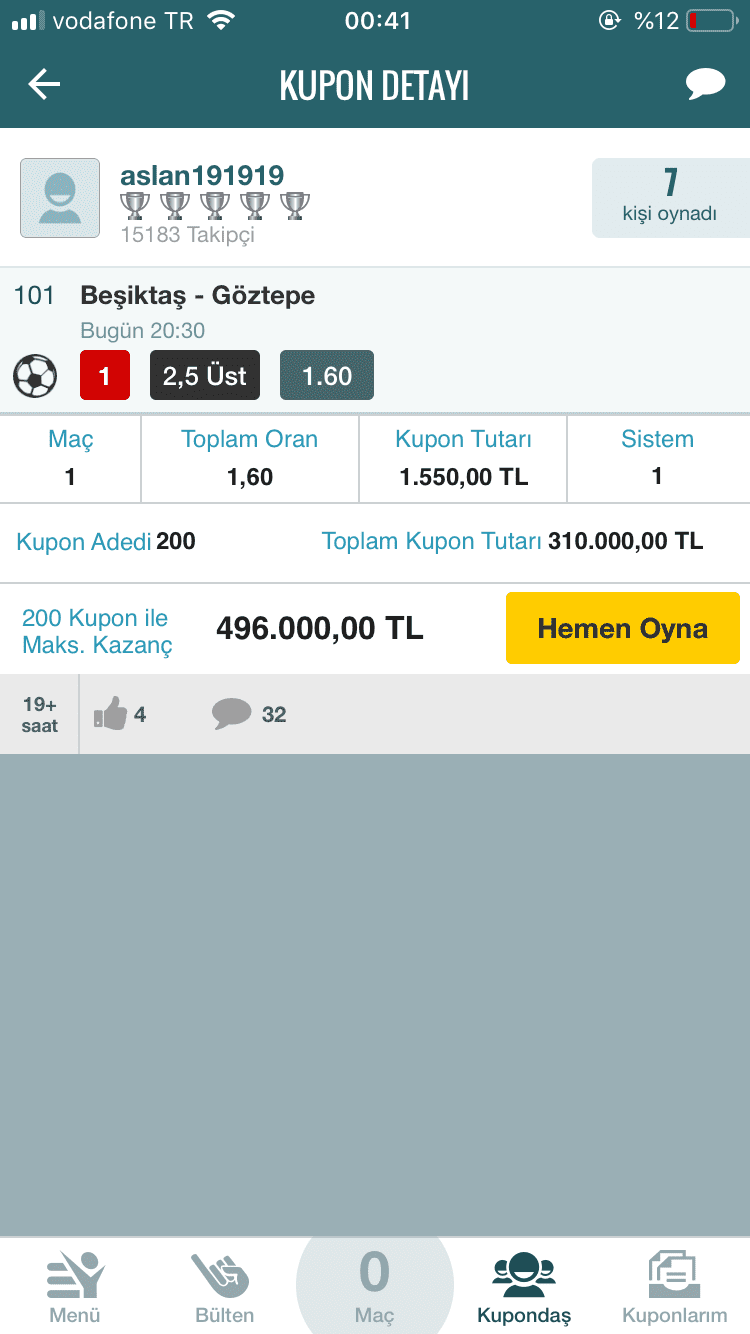Screen dimensions: 750x1334
Task: Go back using the top-left arrow
Action: click(x=44, y=85)
